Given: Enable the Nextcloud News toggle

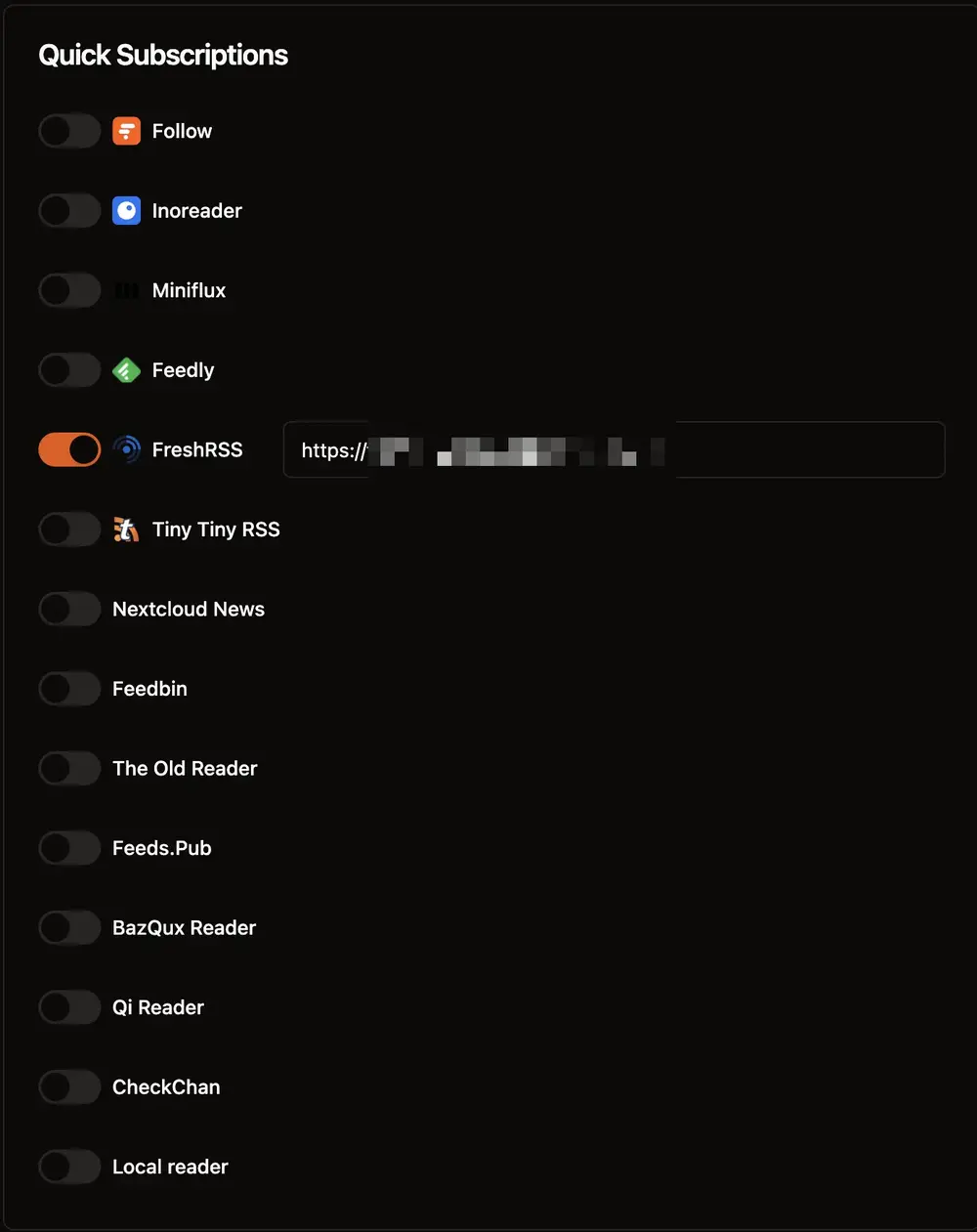Looking at the screenshot, I should [x=69, y=609].
